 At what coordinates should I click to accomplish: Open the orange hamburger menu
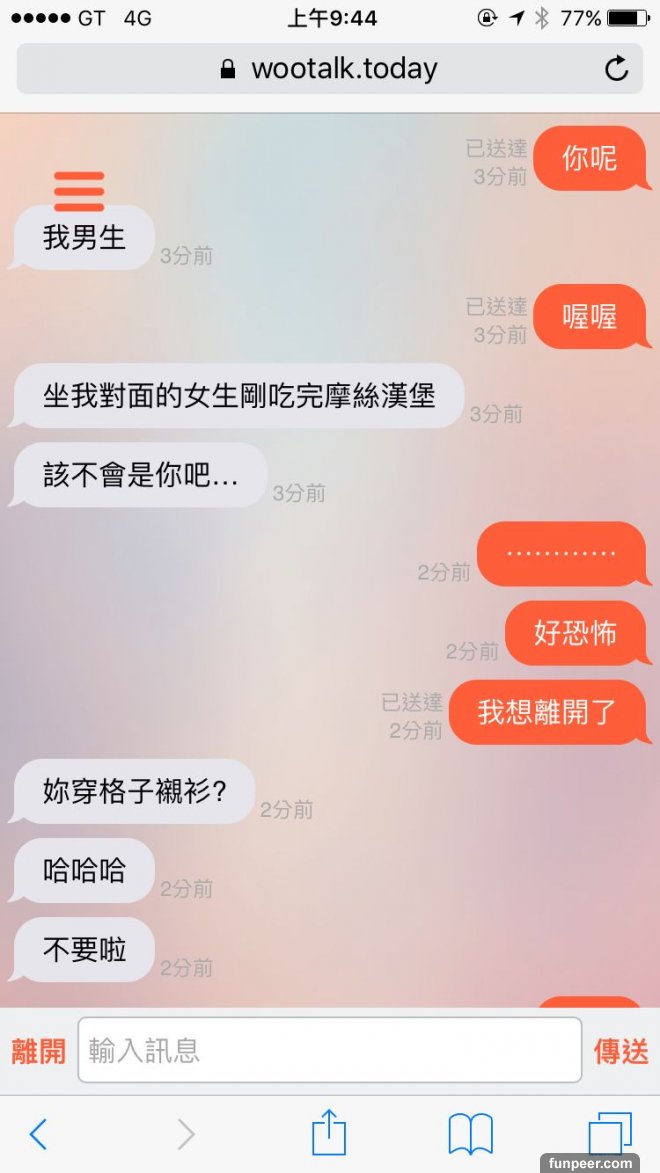point(79,191)
